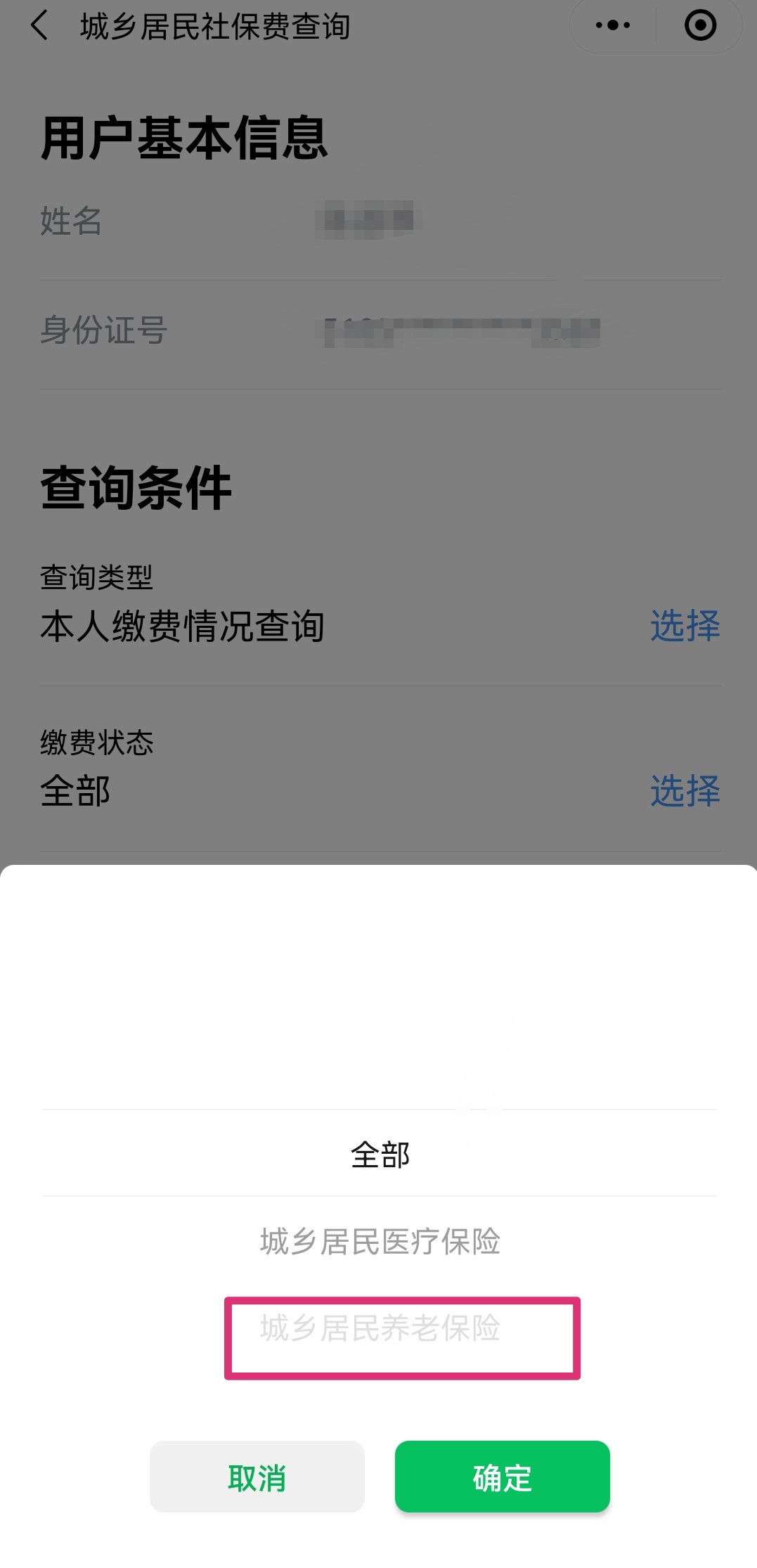Tap 选择 next to 缴费状态
This screenshot has width=757, height=1568.
(x=685, y=790)
